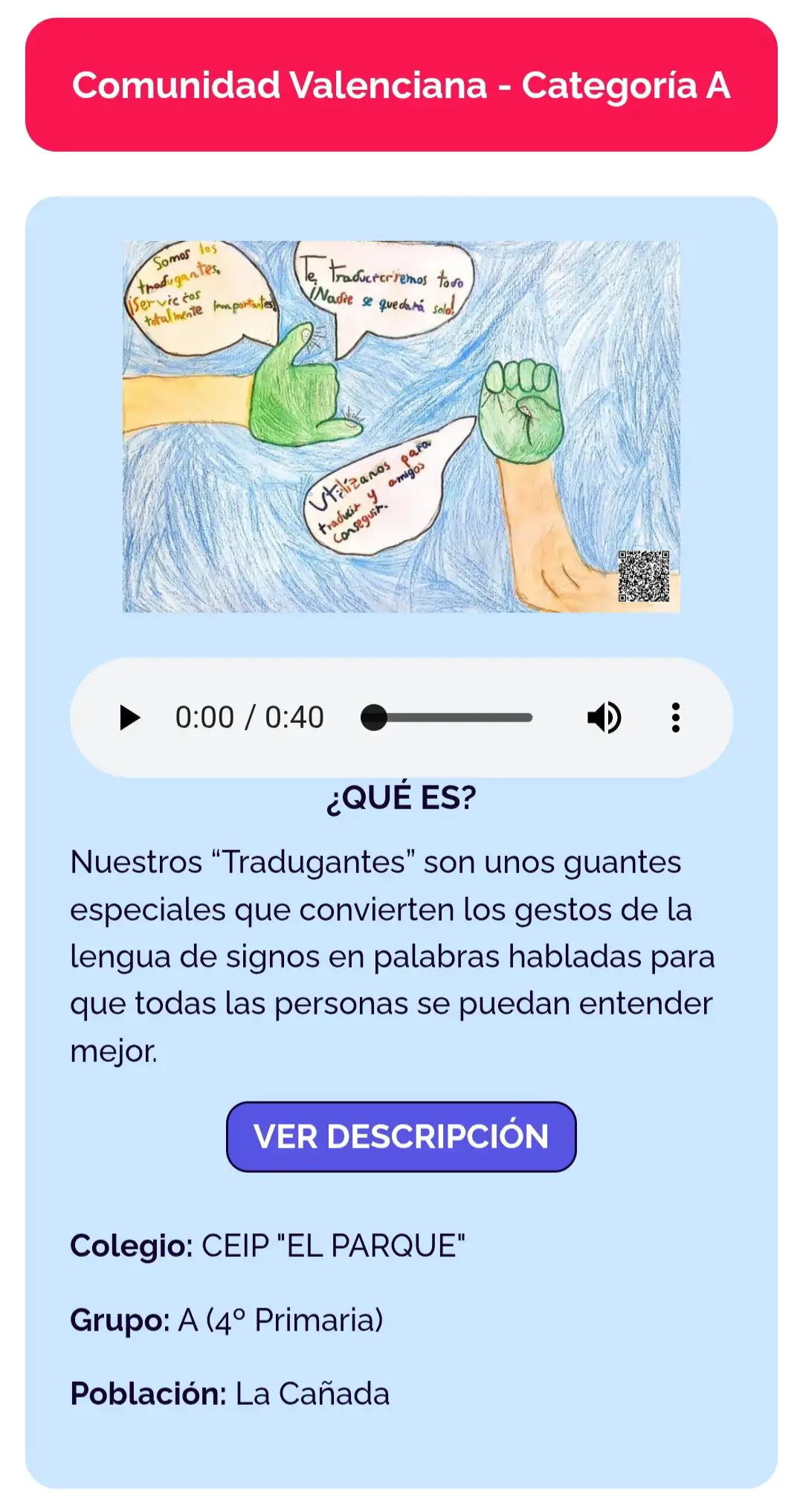Open VER DESCRIPCIÓN for Tradugantes
The height and width of the screenshot is (1512, 803).
401,1136
